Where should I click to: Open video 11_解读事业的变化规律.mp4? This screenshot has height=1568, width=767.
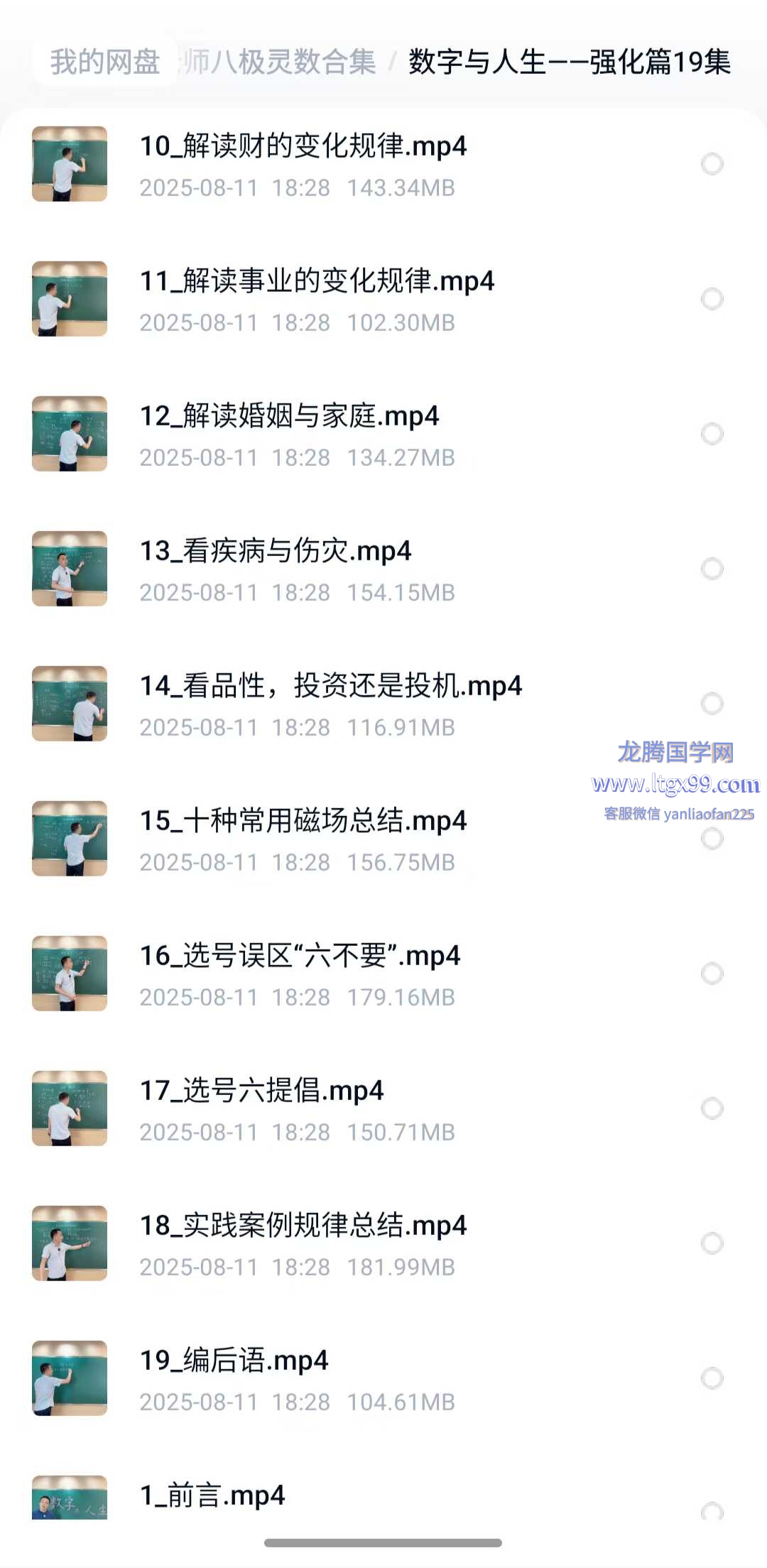pyautogui.click(x=317, y=281)
